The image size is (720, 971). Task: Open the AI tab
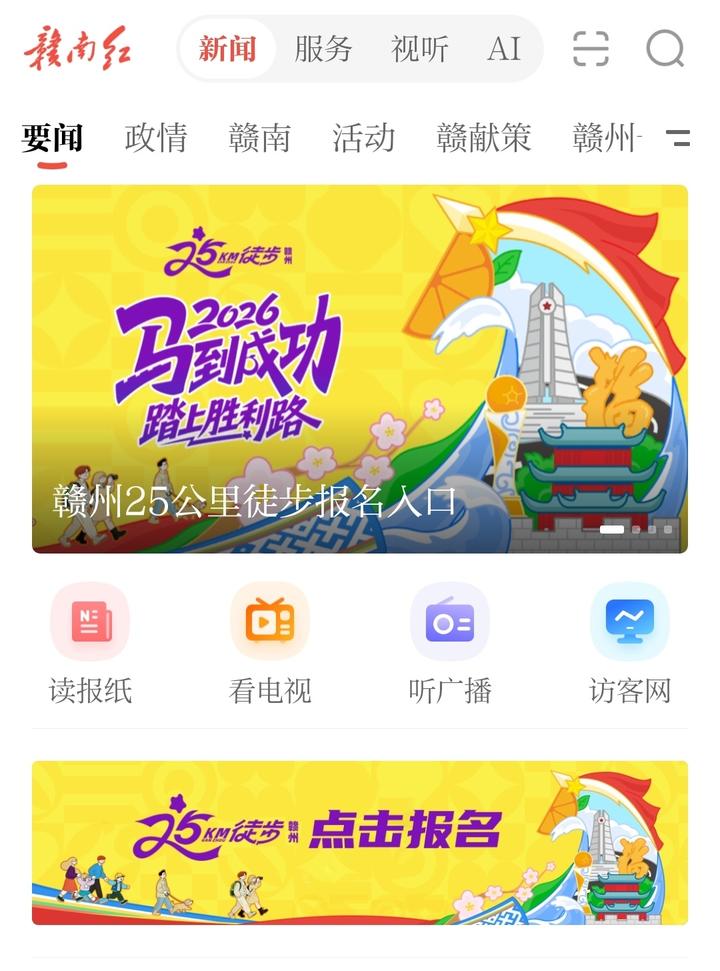click(x=504, y=48)
